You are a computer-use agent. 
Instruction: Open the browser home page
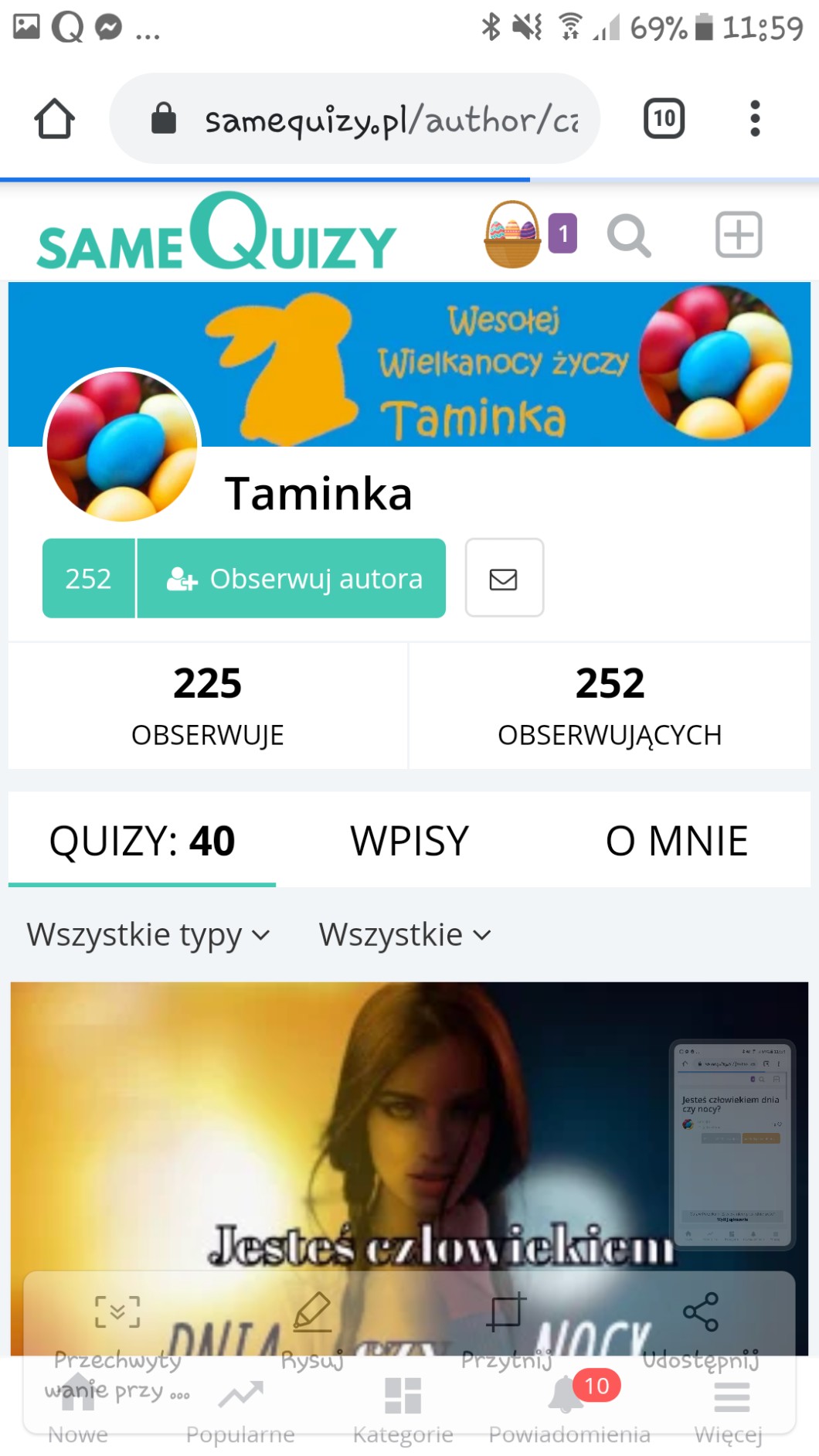[x=54, y=119]
